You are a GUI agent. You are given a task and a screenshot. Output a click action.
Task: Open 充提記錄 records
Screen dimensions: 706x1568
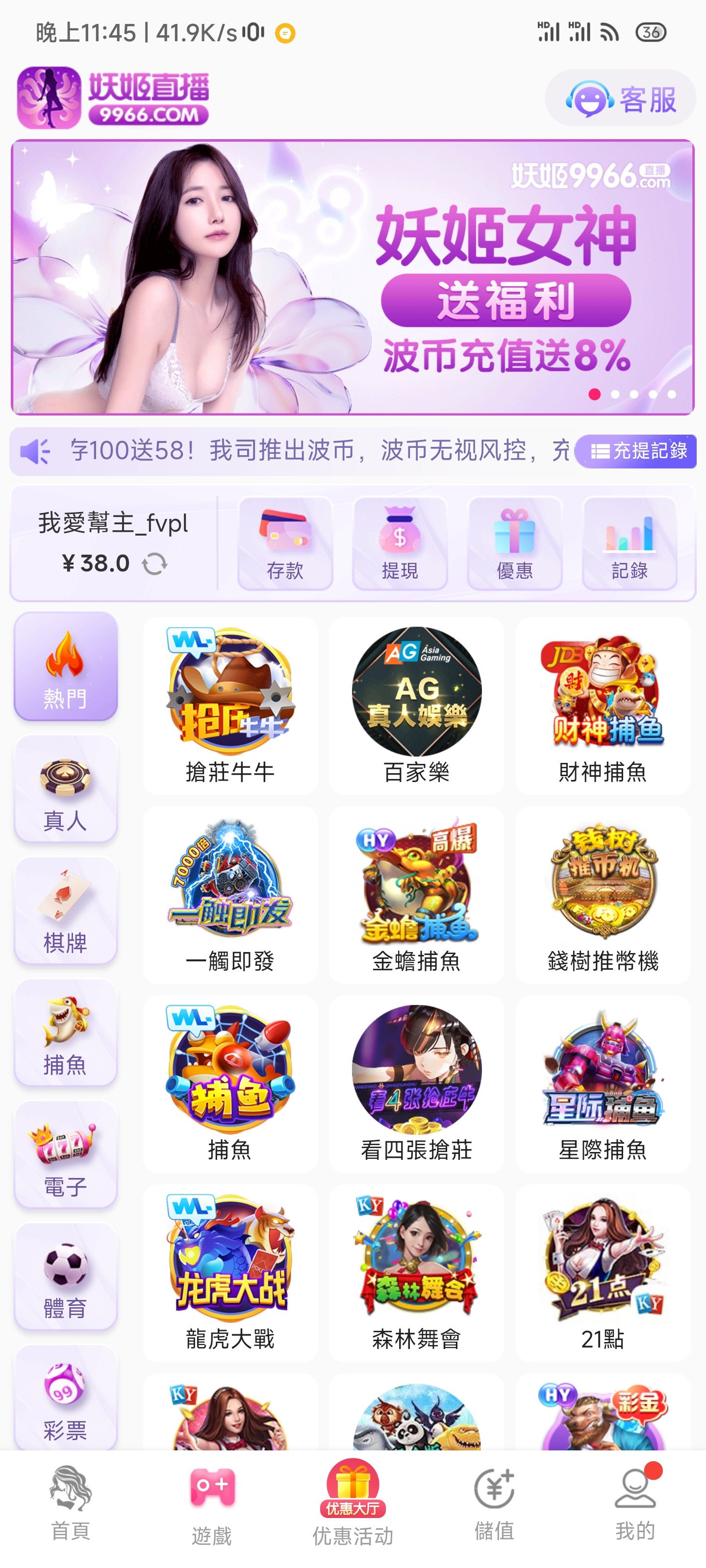(636, 451)
